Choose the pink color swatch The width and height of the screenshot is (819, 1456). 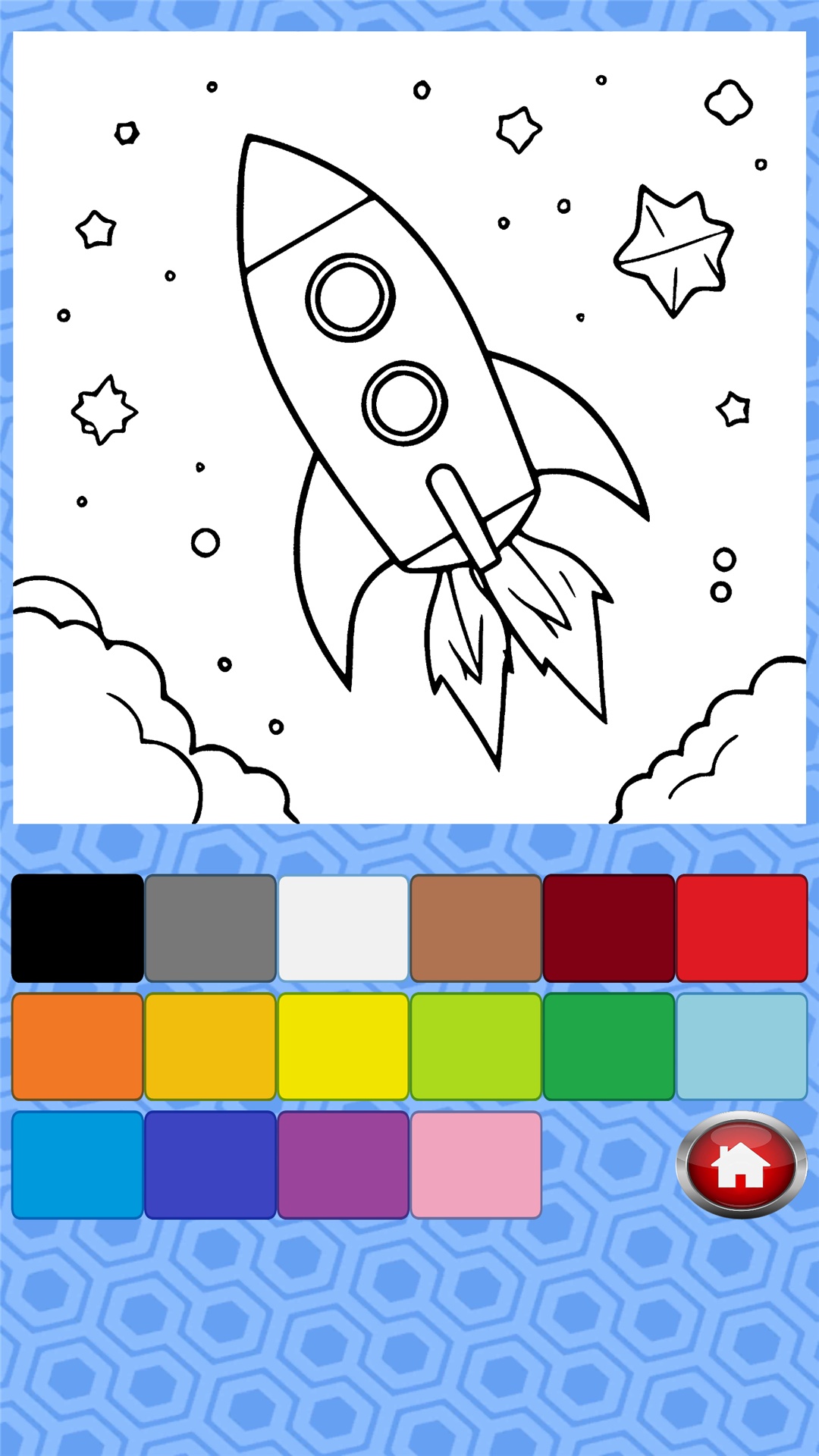[x=476, y=1163]
